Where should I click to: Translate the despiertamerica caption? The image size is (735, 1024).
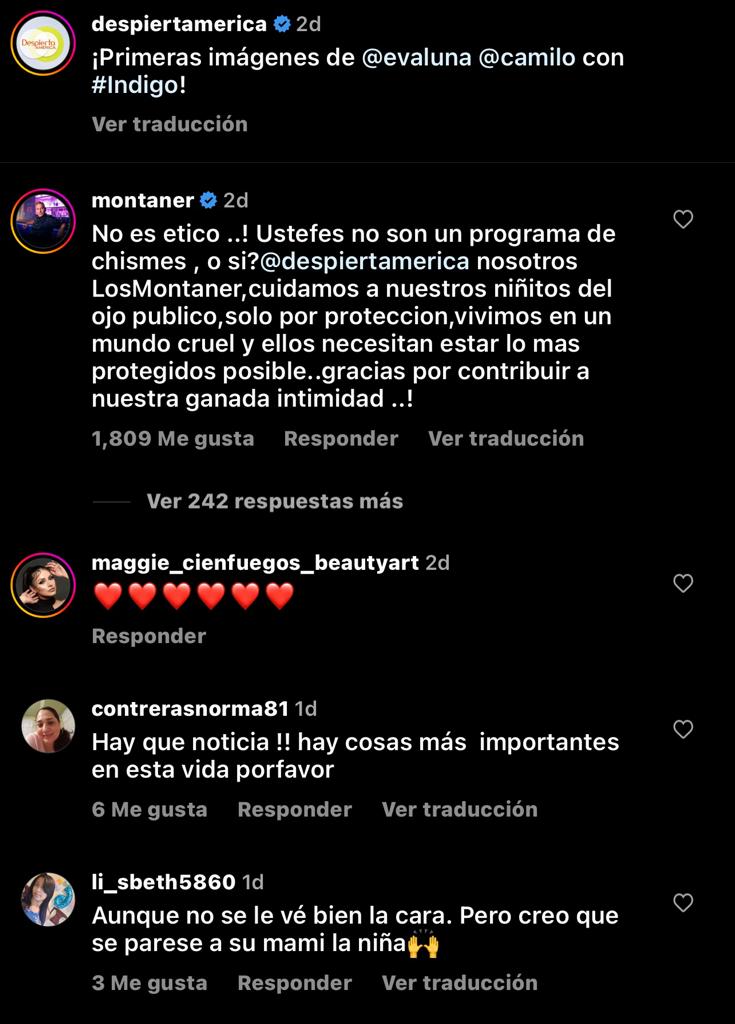169,124
